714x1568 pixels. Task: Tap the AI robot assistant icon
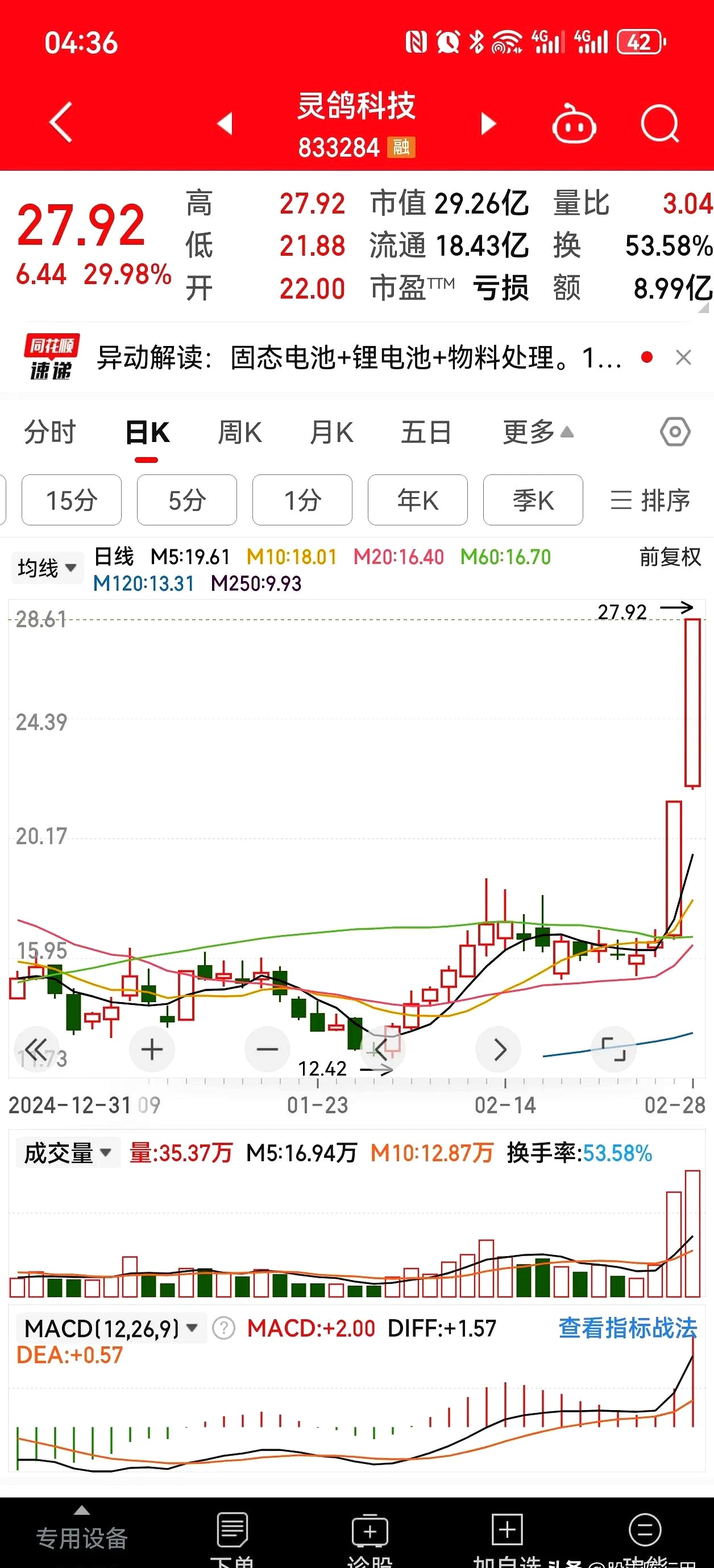[x=573, y=123]
